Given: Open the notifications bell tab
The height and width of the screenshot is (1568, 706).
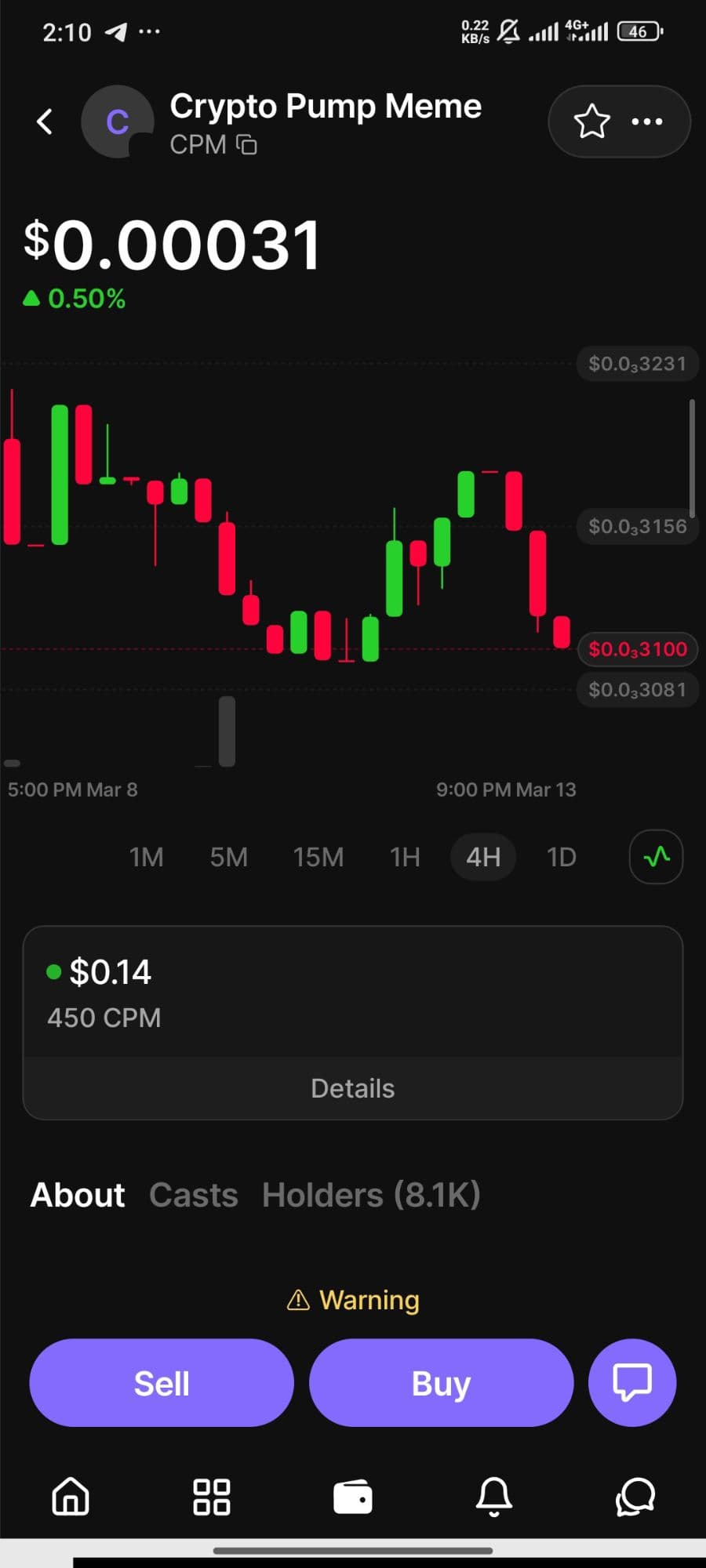Looking at the screenshot, I should (494, 1496).
